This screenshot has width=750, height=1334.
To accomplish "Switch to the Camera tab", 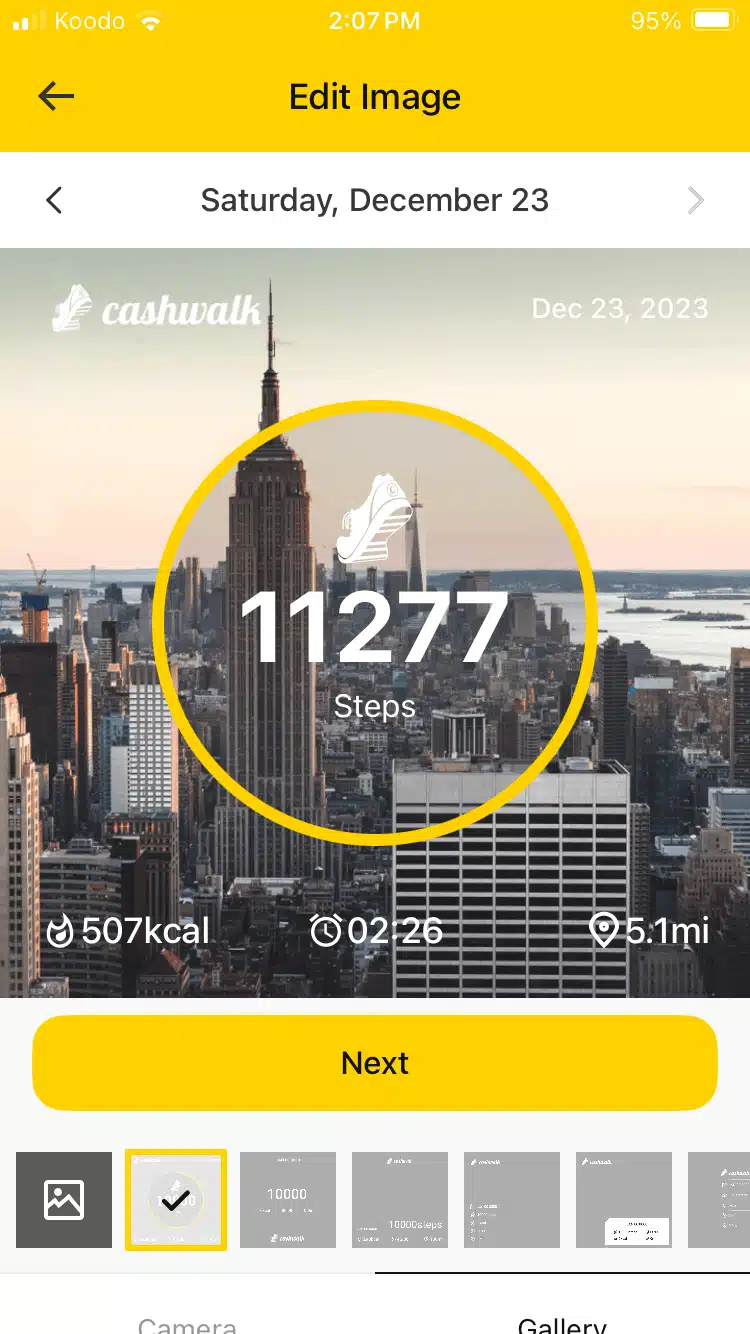I will click(187, 1322).
